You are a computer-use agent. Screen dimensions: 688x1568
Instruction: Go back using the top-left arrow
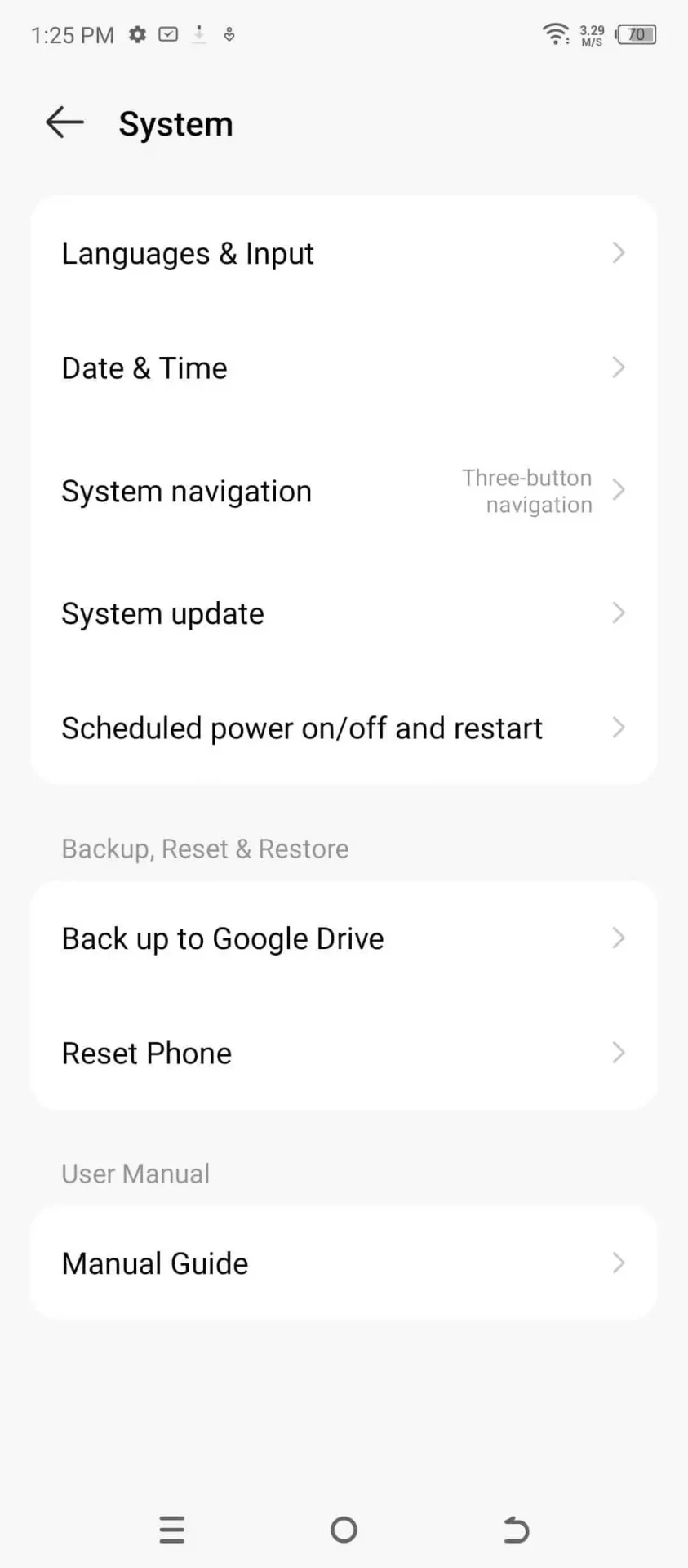[x=64, y=123]
